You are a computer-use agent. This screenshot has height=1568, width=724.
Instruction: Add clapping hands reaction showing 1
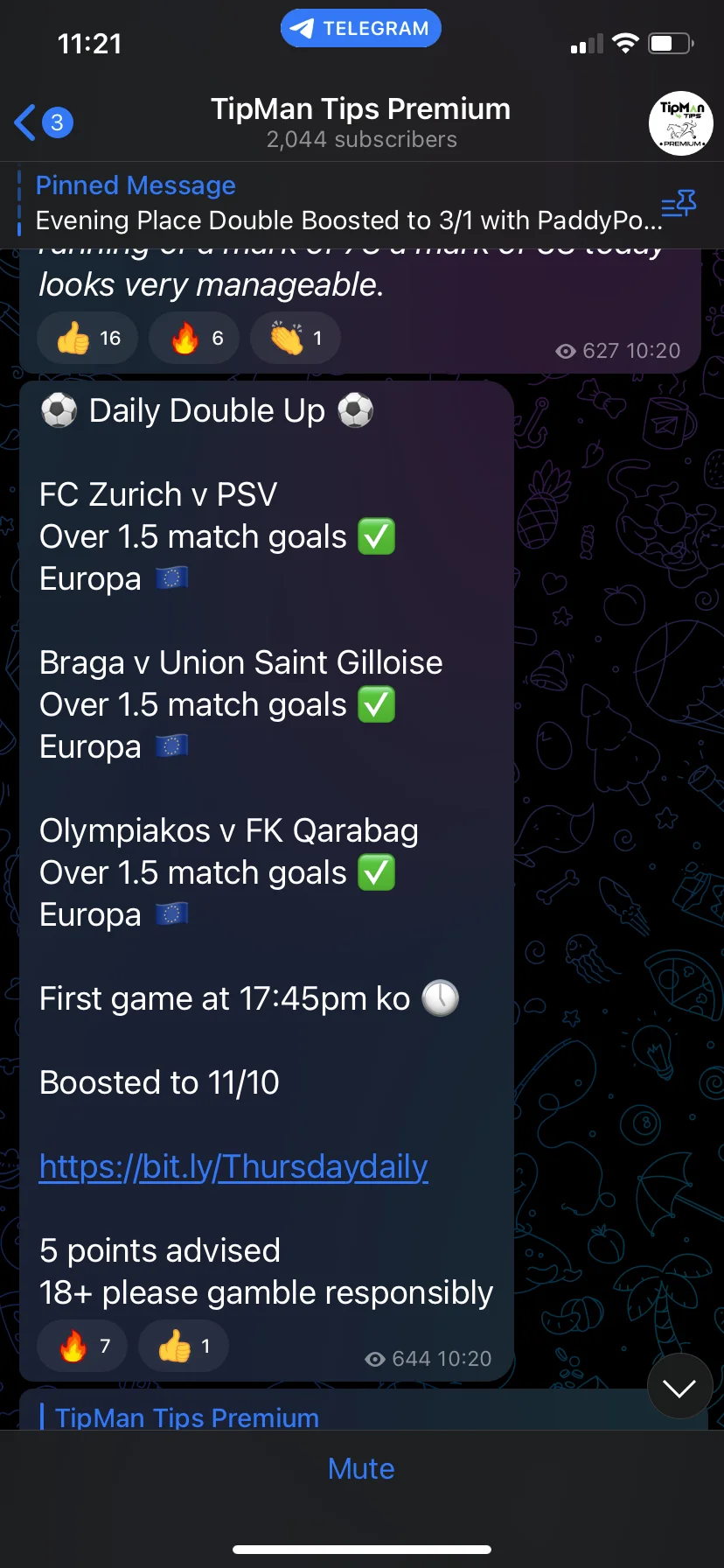[296, 338]
